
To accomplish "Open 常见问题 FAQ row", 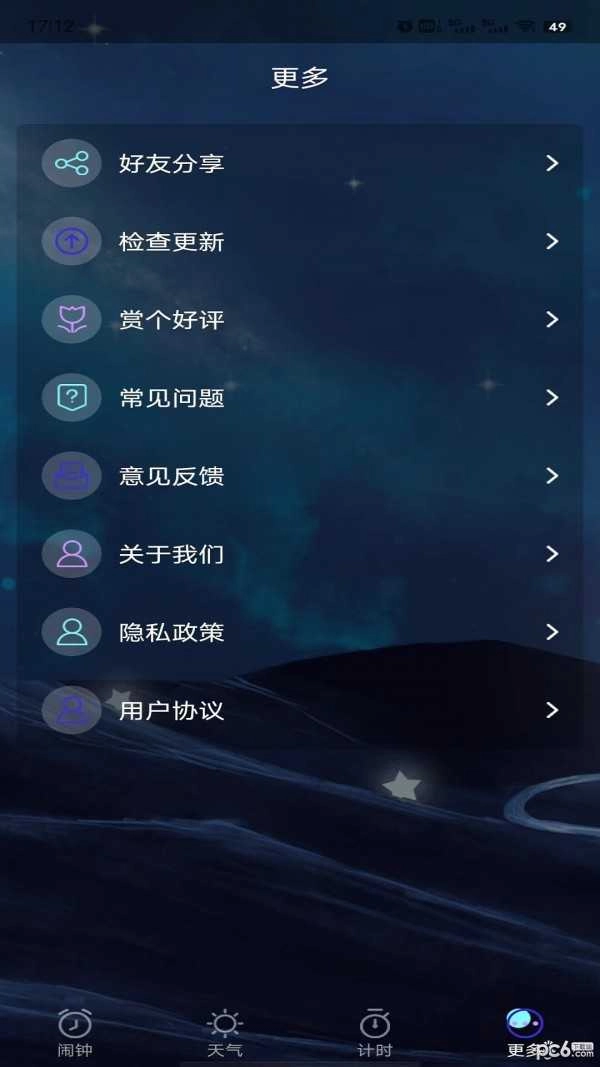I will 300,398.
